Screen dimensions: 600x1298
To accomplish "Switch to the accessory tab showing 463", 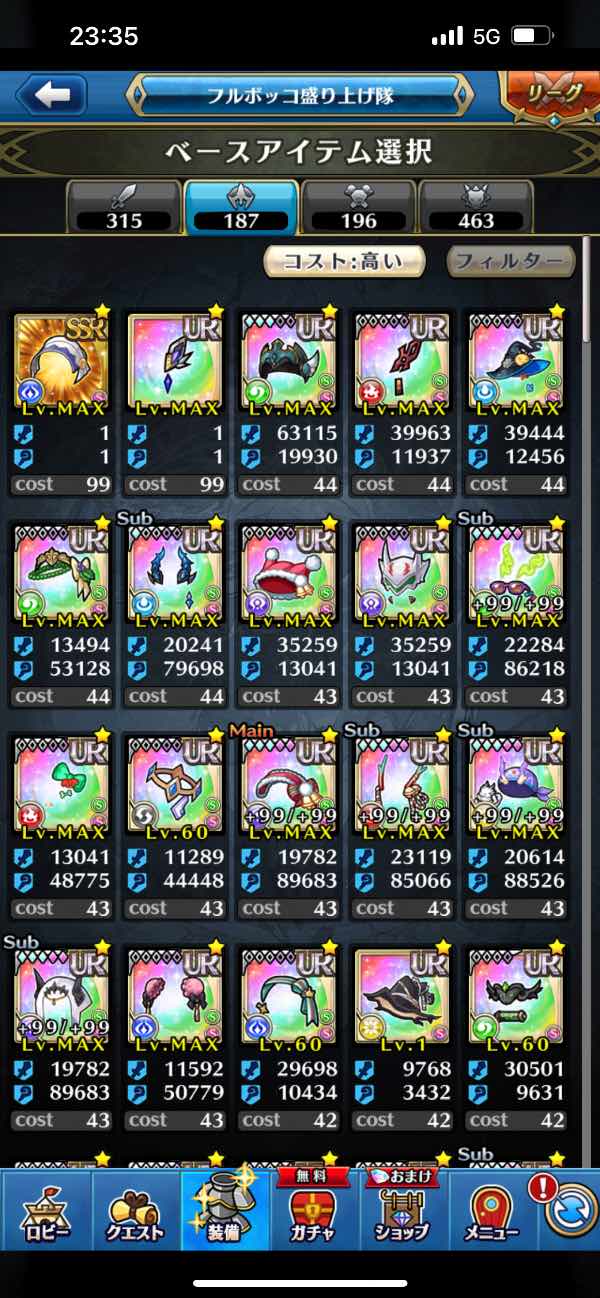I will pyautogui.click(x=475, y=207).
